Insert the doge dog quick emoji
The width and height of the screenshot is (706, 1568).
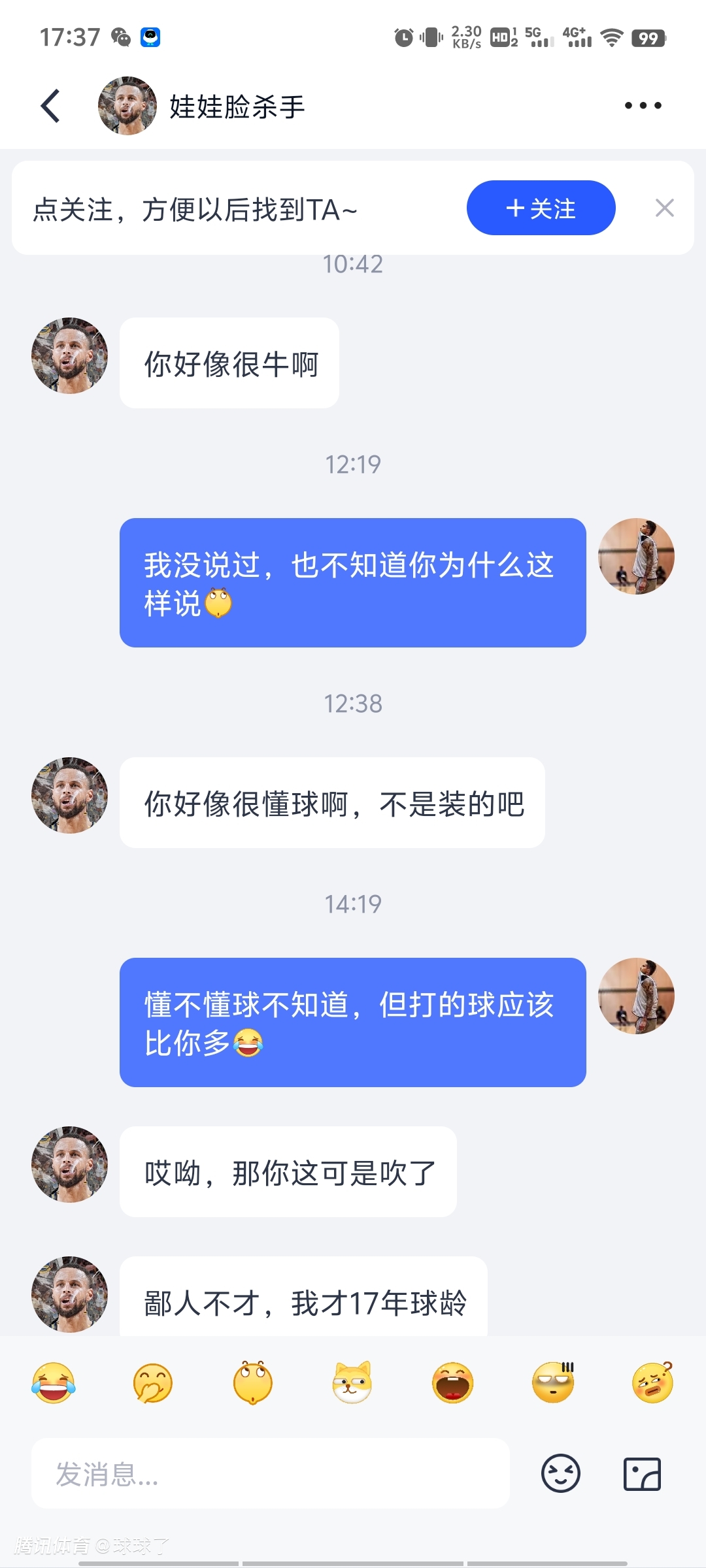[352, 1382]
